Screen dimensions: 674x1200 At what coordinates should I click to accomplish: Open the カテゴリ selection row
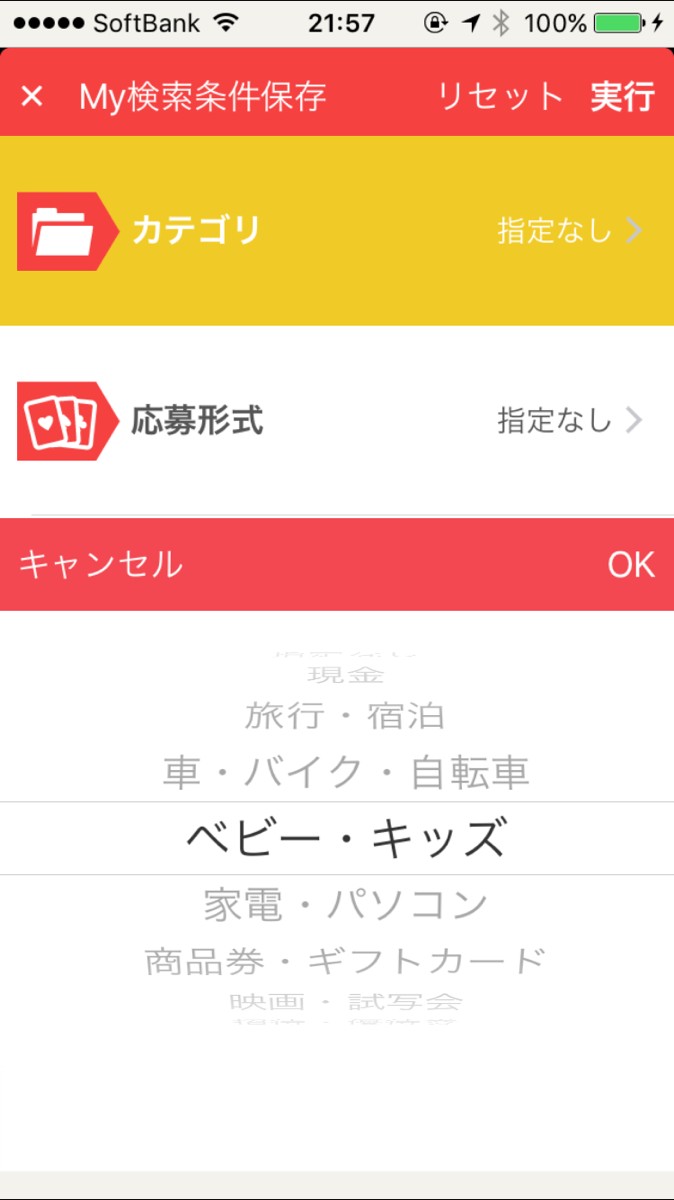coord(337,231)
